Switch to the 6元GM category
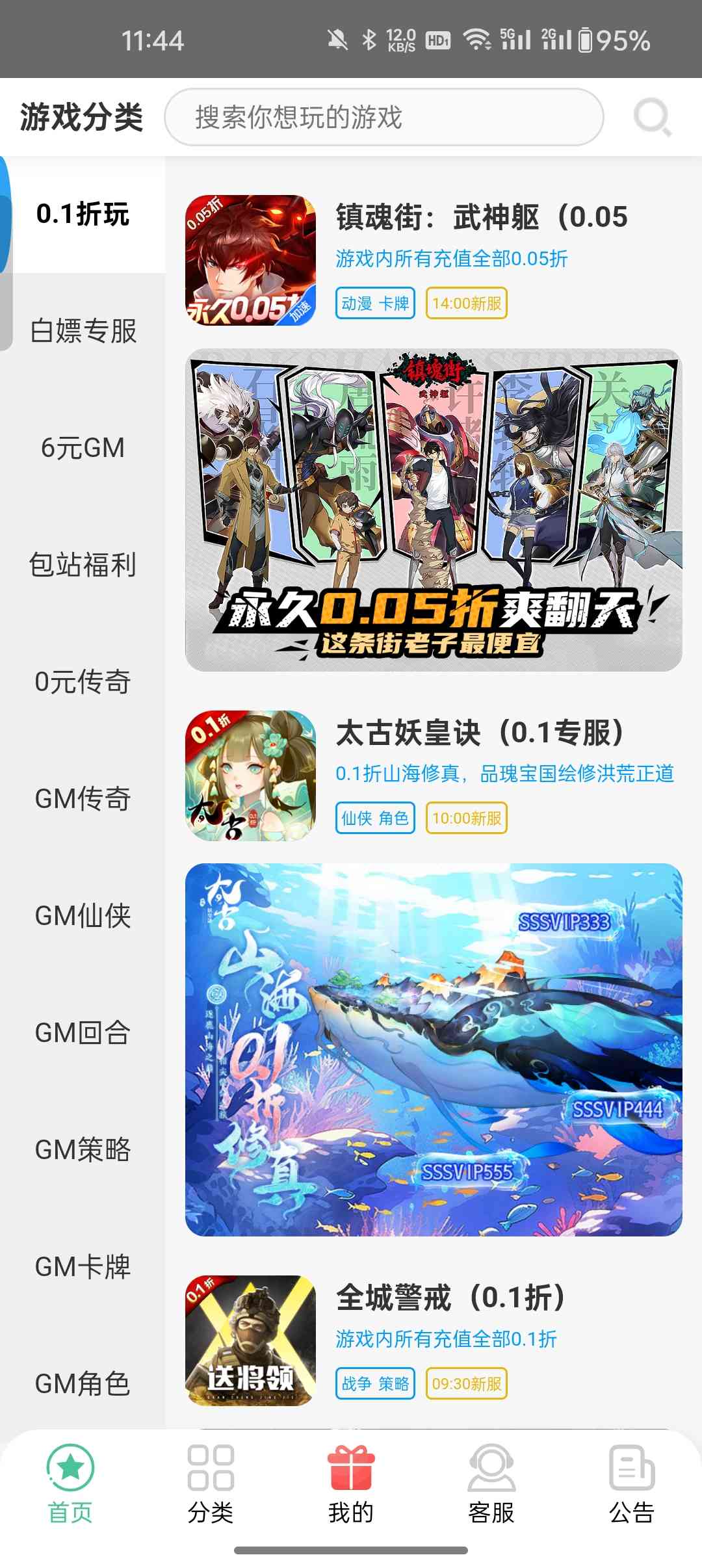The height and width of the screenshot is (1568, 702). pos(83,448)
